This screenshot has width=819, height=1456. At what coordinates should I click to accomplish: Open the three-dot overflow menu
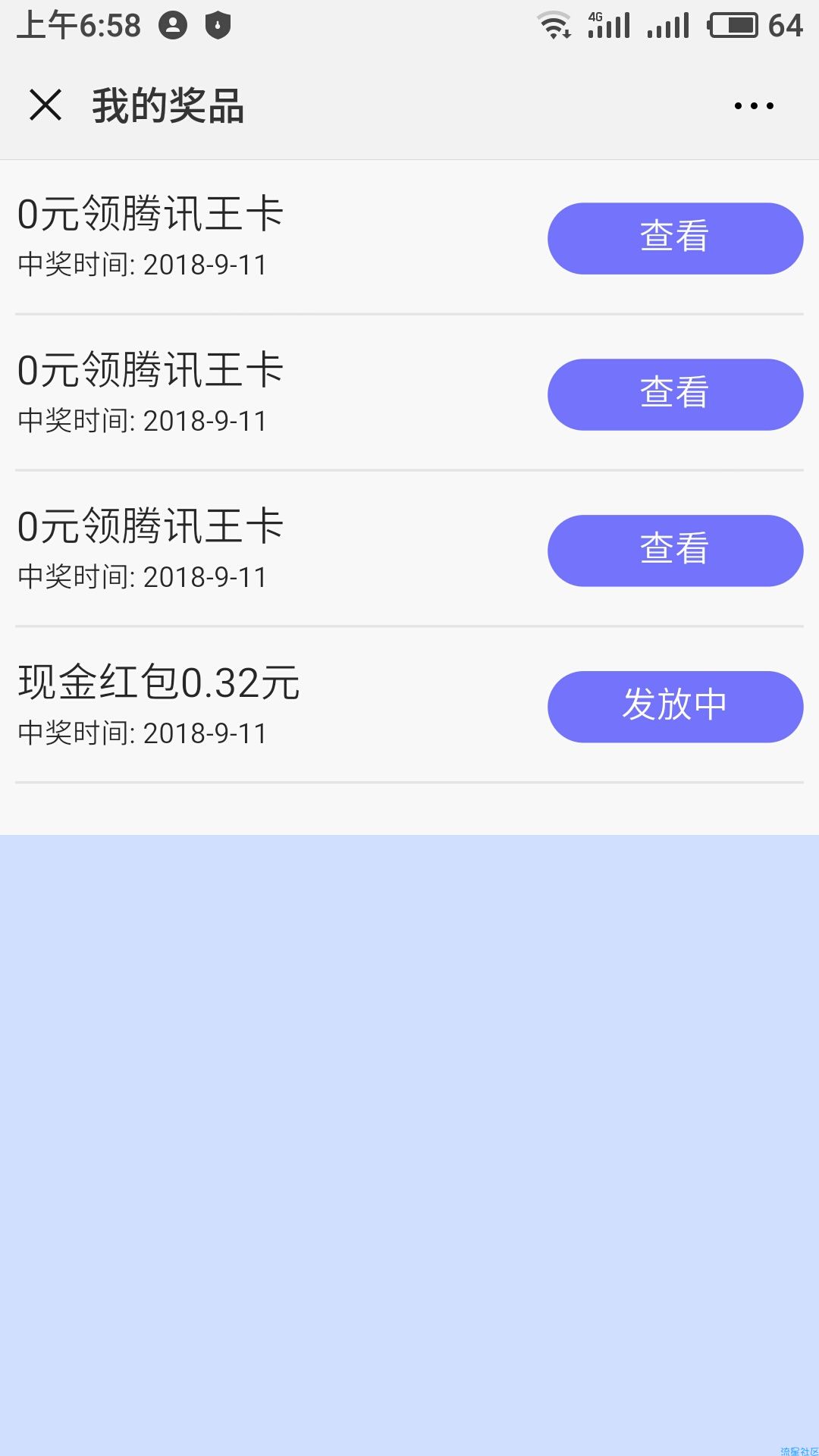(754, 105)
